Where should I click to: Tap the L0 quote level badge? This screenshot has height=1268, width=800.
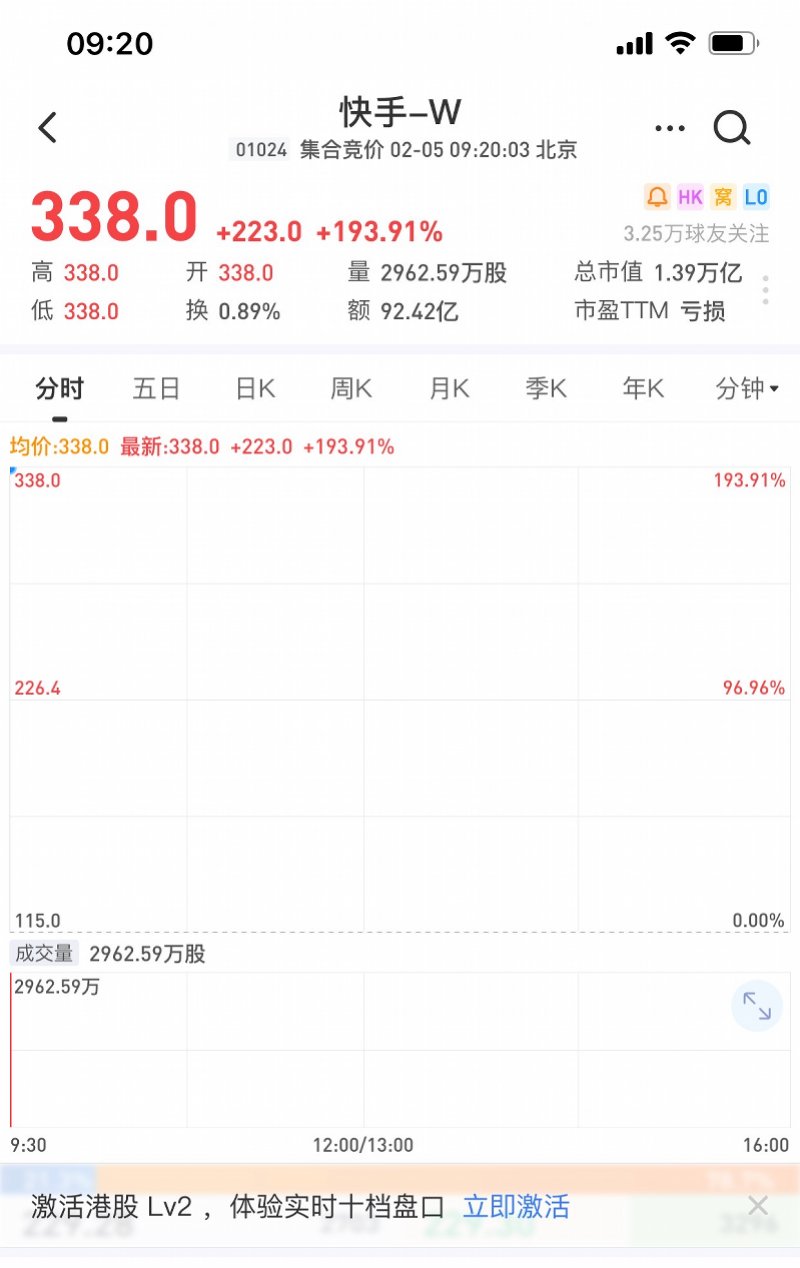coord(755,197)
